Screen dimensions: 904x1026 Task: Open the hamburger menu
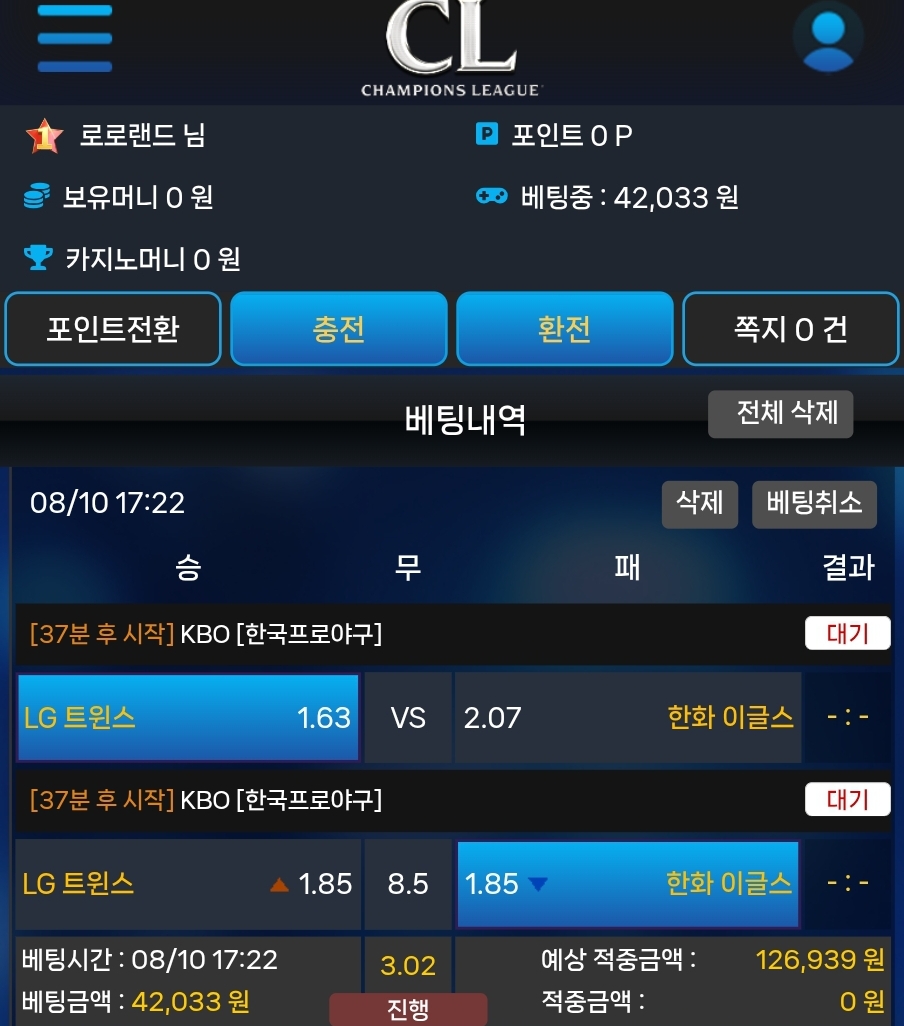coord(75,38)
